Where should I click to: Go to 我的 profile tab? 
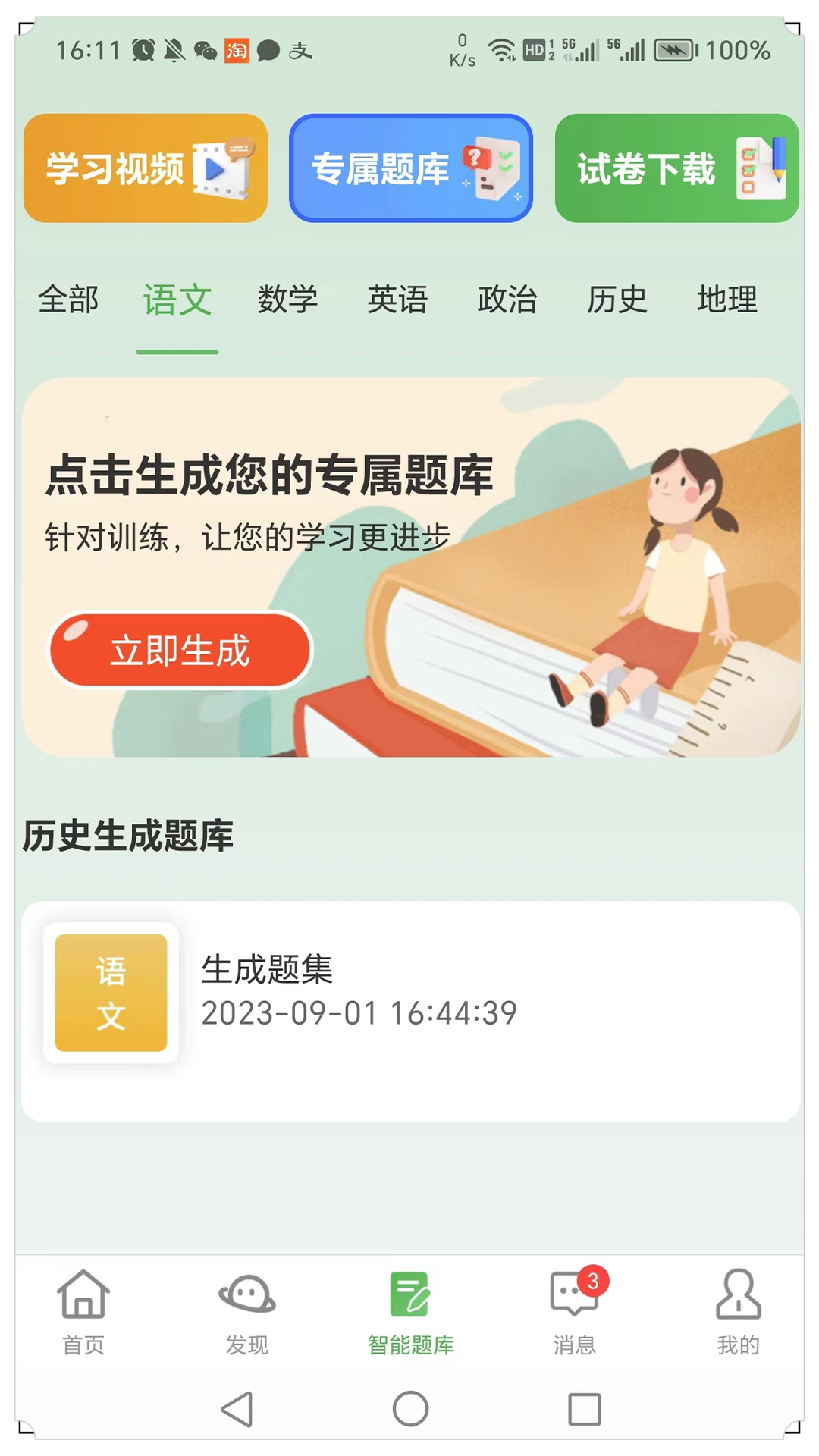tap(738, 1312)
